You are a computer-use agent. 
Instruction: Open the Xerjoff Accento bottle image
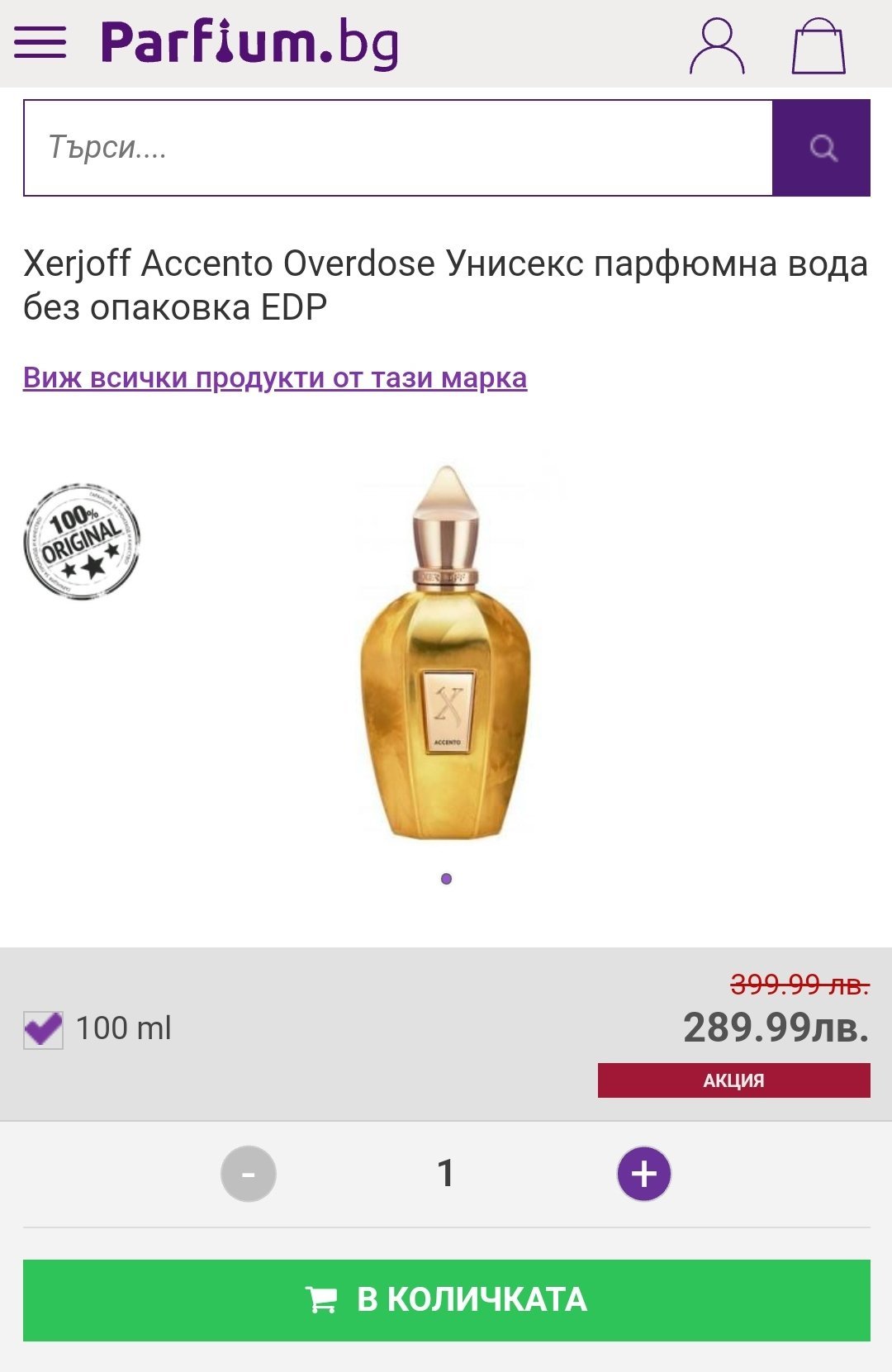pos(446,653)
